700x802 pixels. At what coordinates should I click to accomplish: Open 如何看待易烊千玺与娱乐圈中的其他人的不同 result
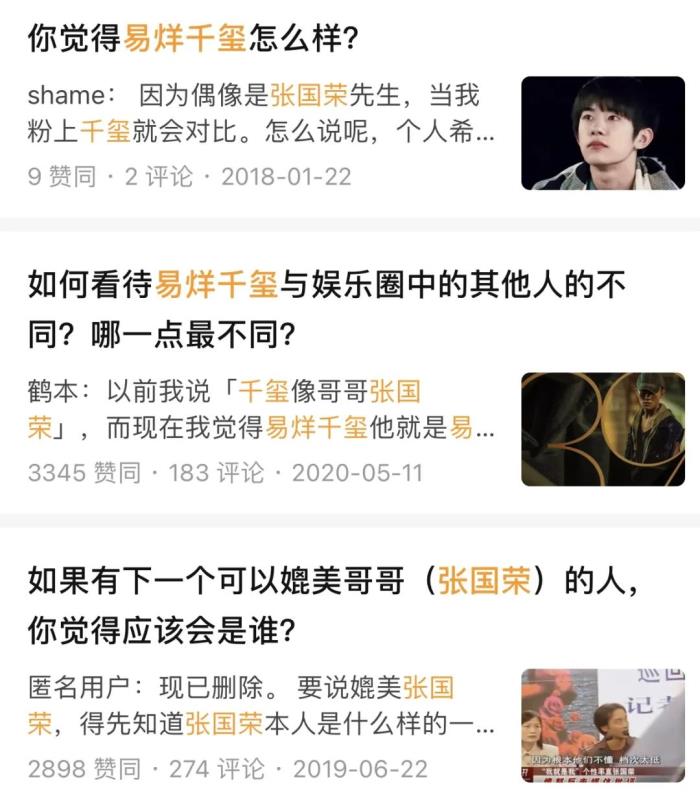tap(330, 287)
